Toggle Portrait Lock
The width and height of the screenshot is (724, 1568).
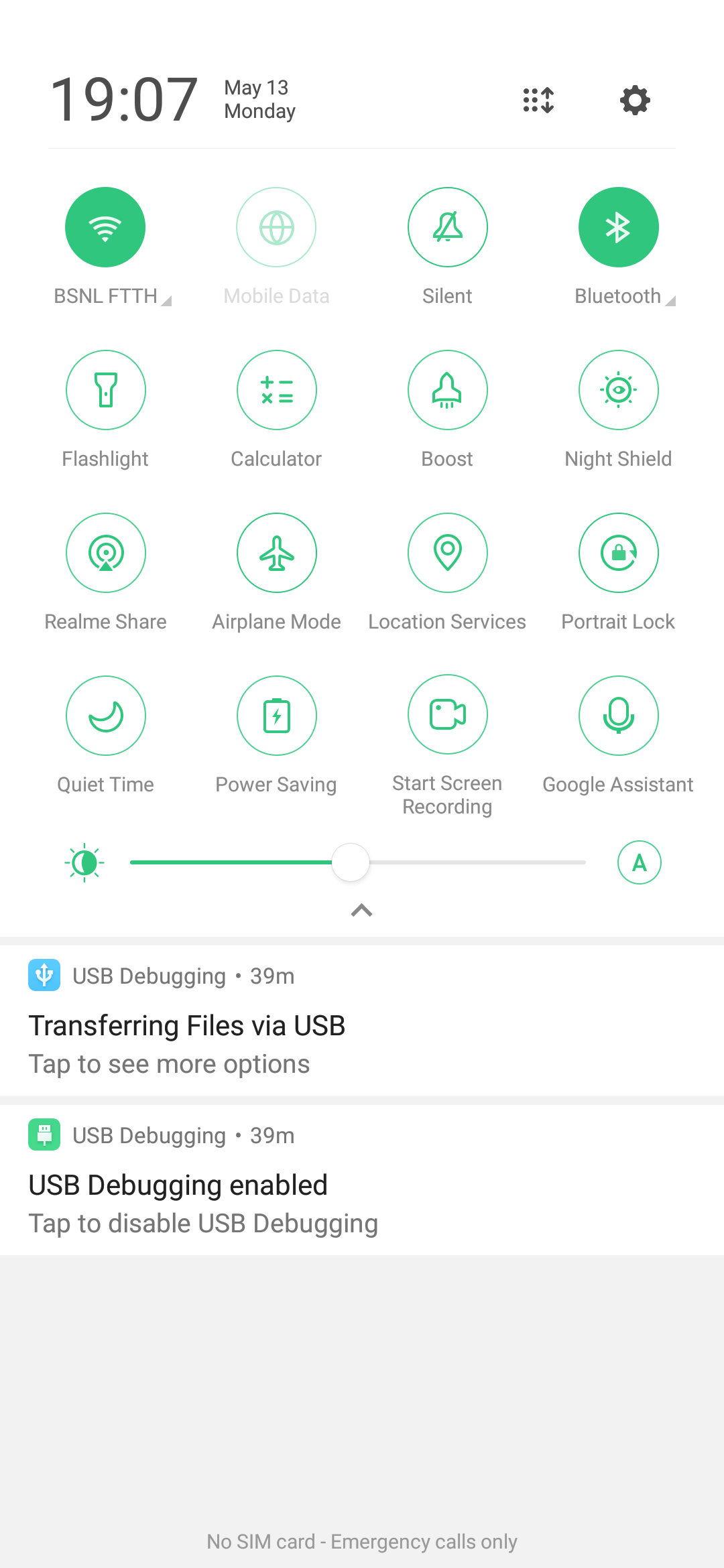click(x=618, y=553)
